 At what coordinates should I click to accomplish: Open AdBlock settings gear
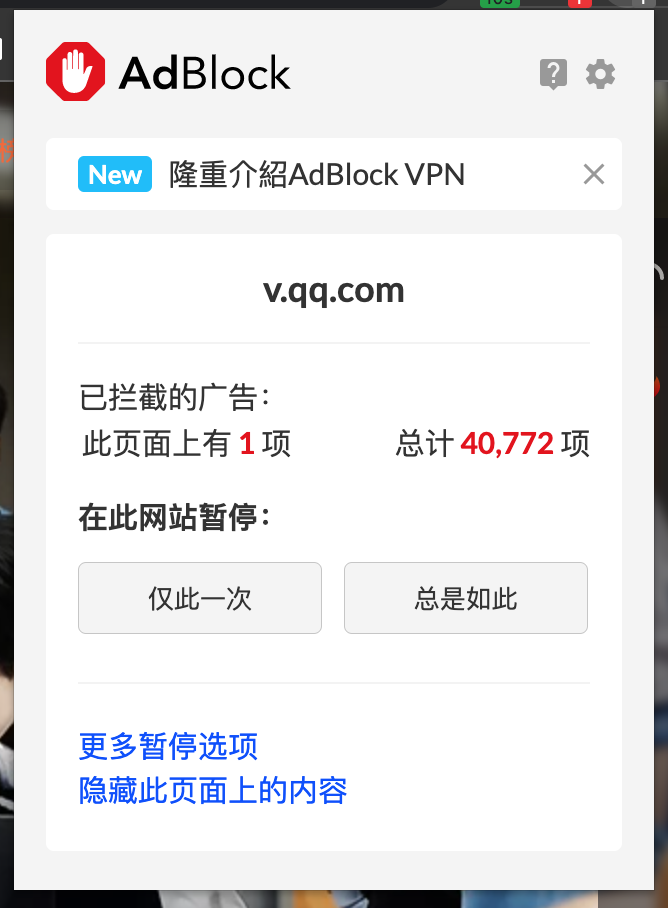(x=600, y=74)
